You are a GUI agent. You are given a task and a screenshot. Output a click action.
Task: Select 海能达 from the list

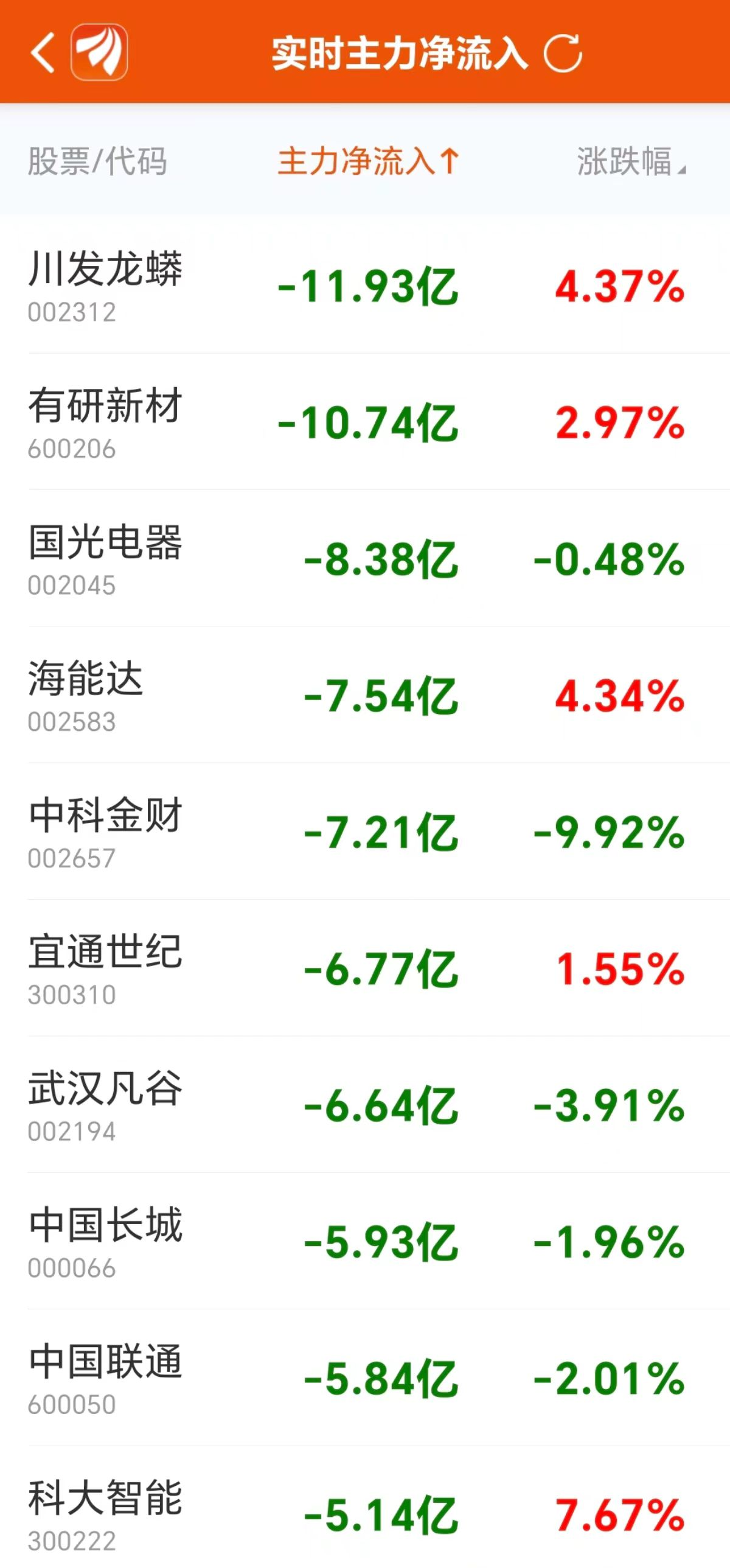85,695
